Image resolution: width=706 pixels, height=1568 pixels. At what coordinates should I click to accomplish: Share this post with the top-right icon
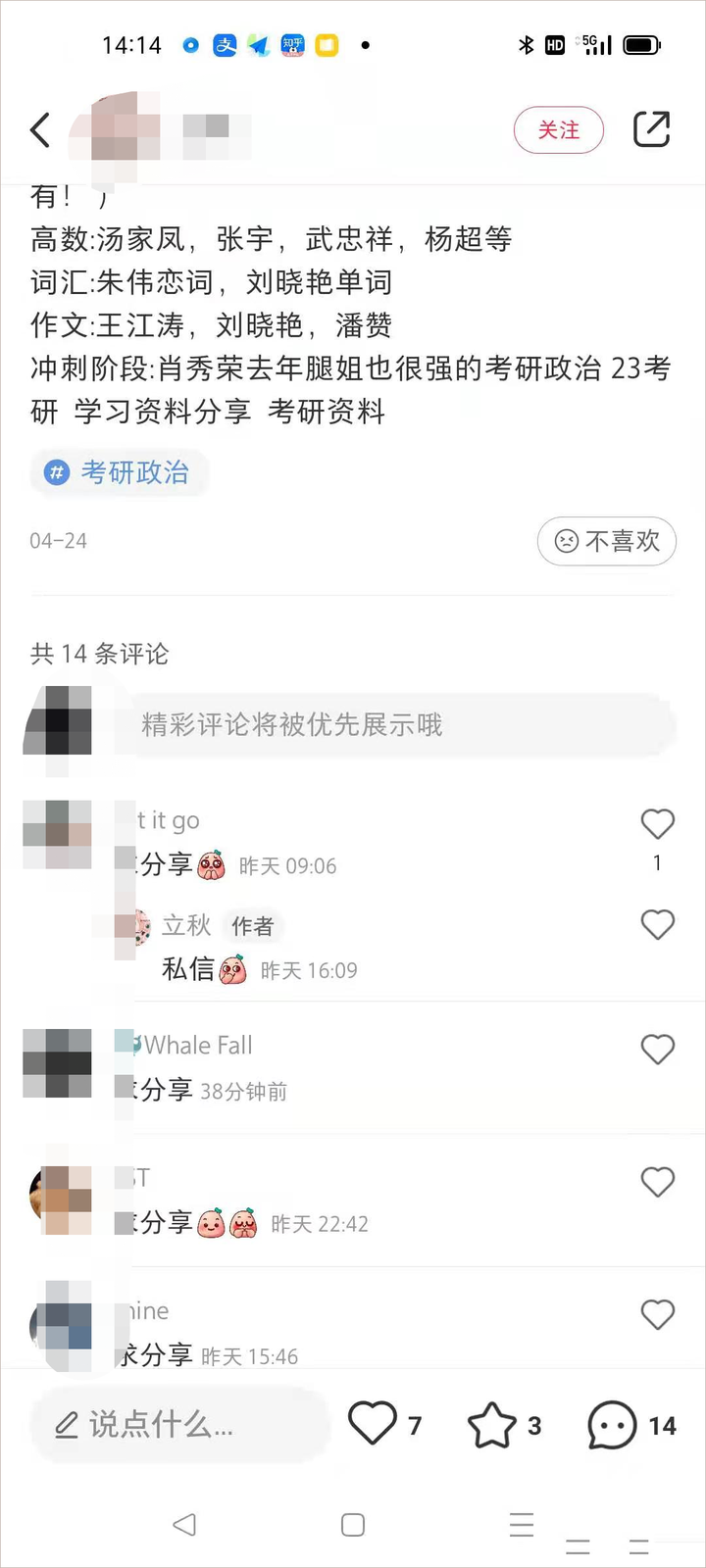coord(651,129)
